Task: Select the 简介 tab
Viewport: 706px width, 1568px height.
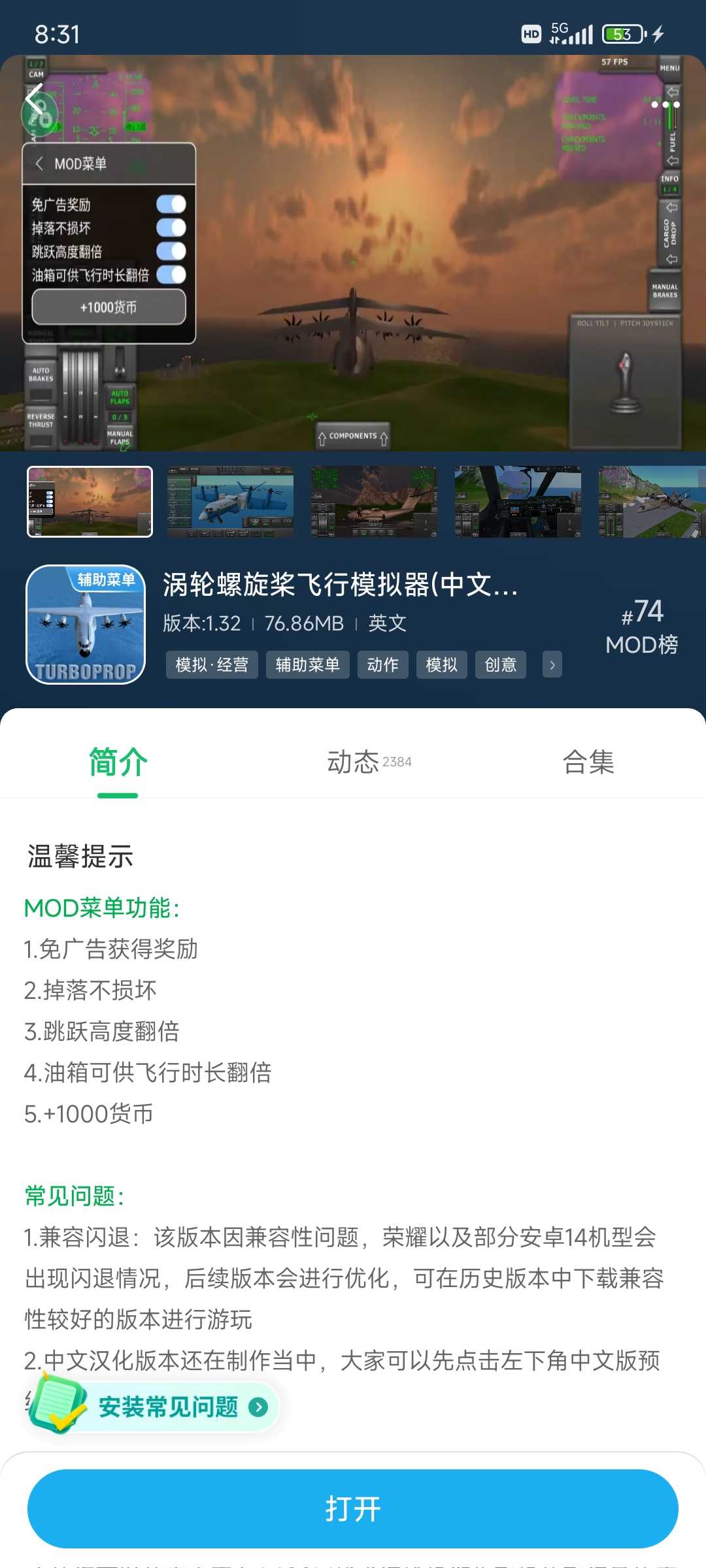Action: [118, 762]
